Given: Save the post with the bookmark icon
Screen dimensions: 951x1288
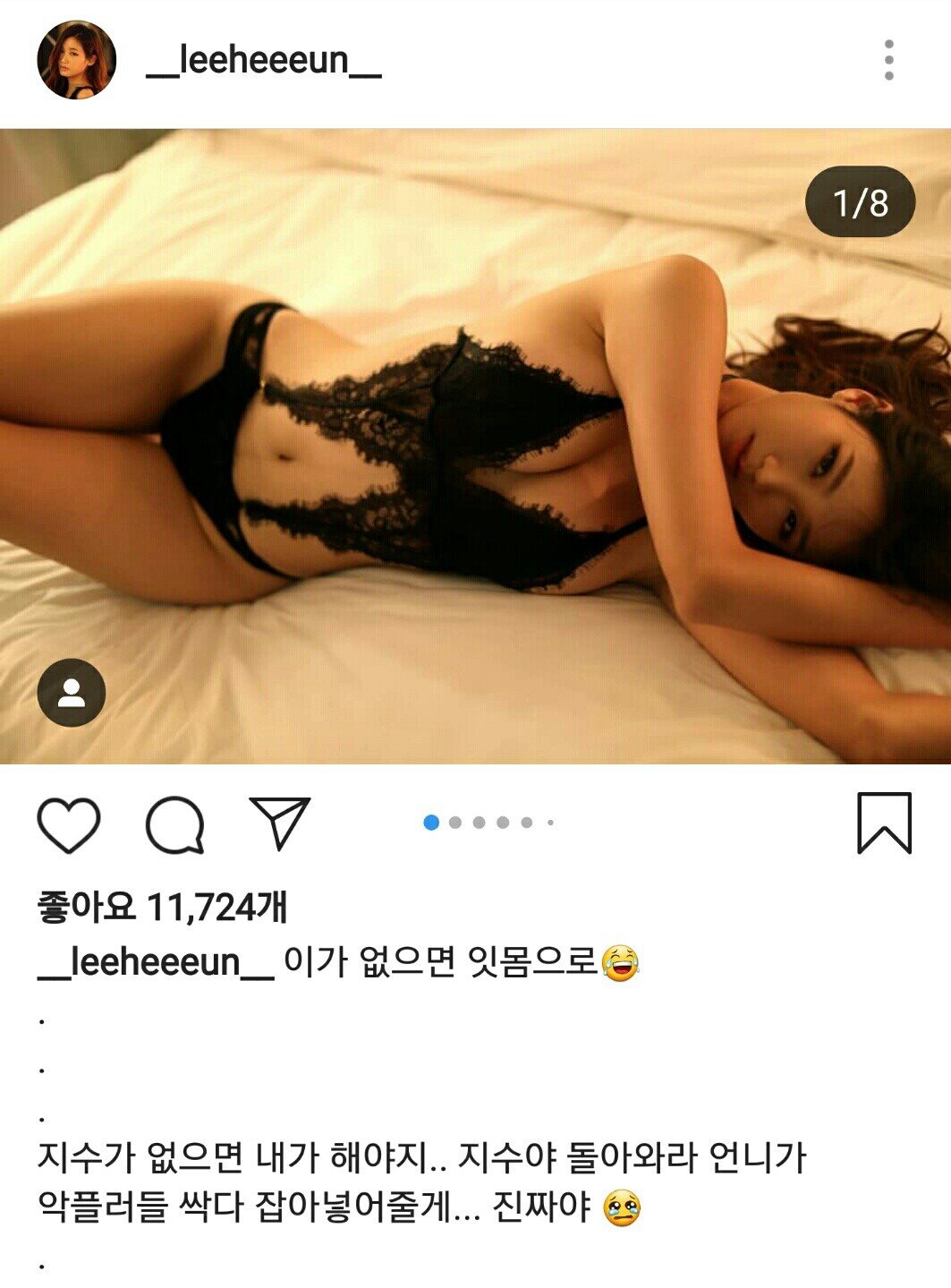Looking at the screenshot, I should (884, 822).
